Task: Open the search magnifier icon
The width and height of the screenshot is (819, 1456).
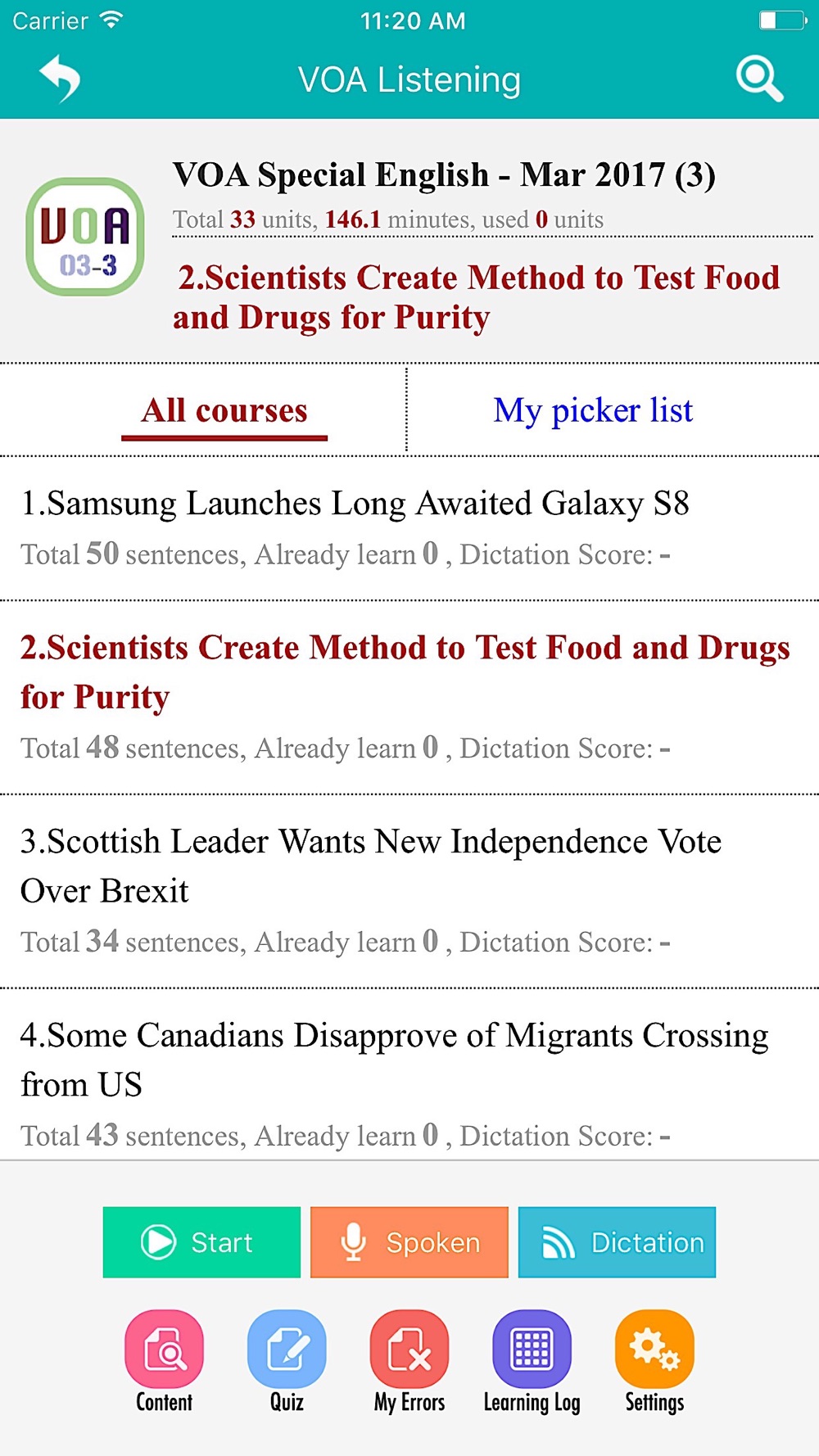Action: tap(759, 79)
